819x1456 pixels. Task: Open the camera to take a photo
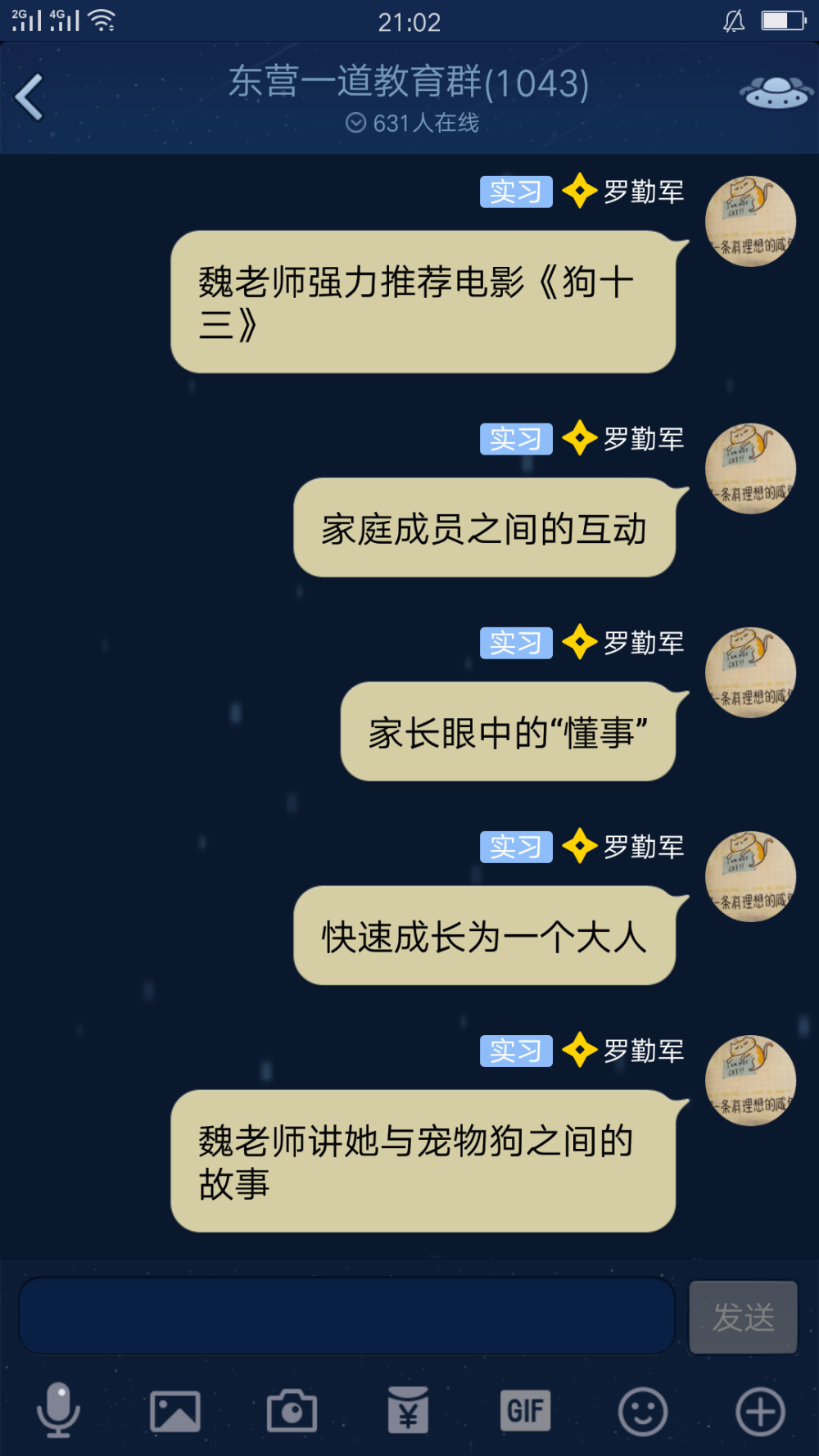pos(292,1410)
